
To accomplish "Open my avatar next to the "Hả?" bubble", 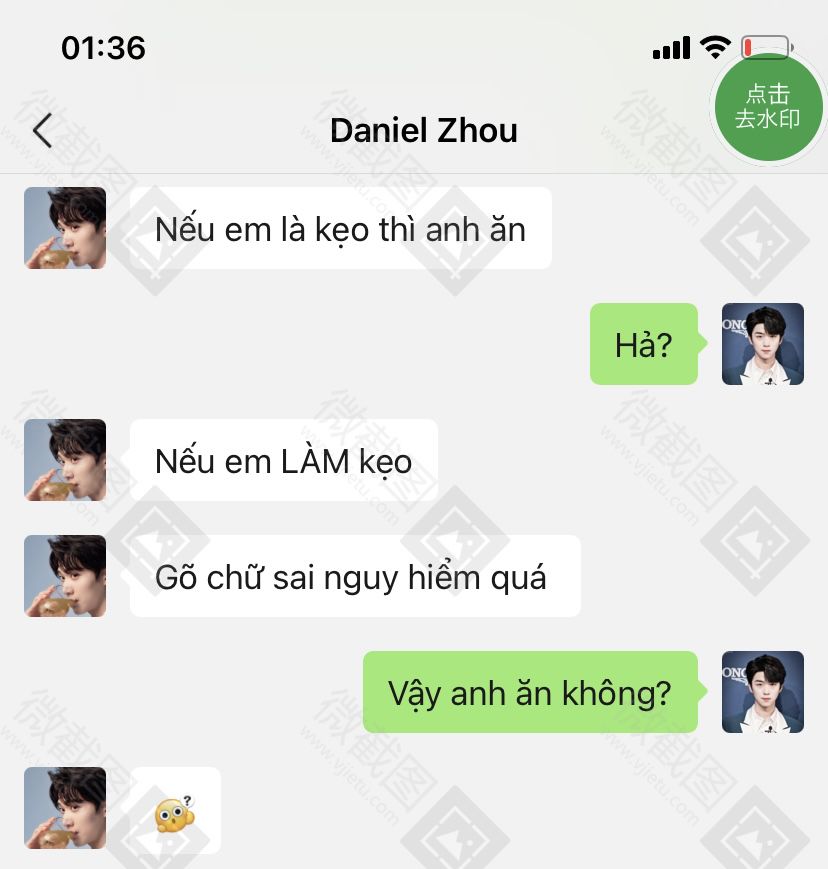I will tap(763, 344).
